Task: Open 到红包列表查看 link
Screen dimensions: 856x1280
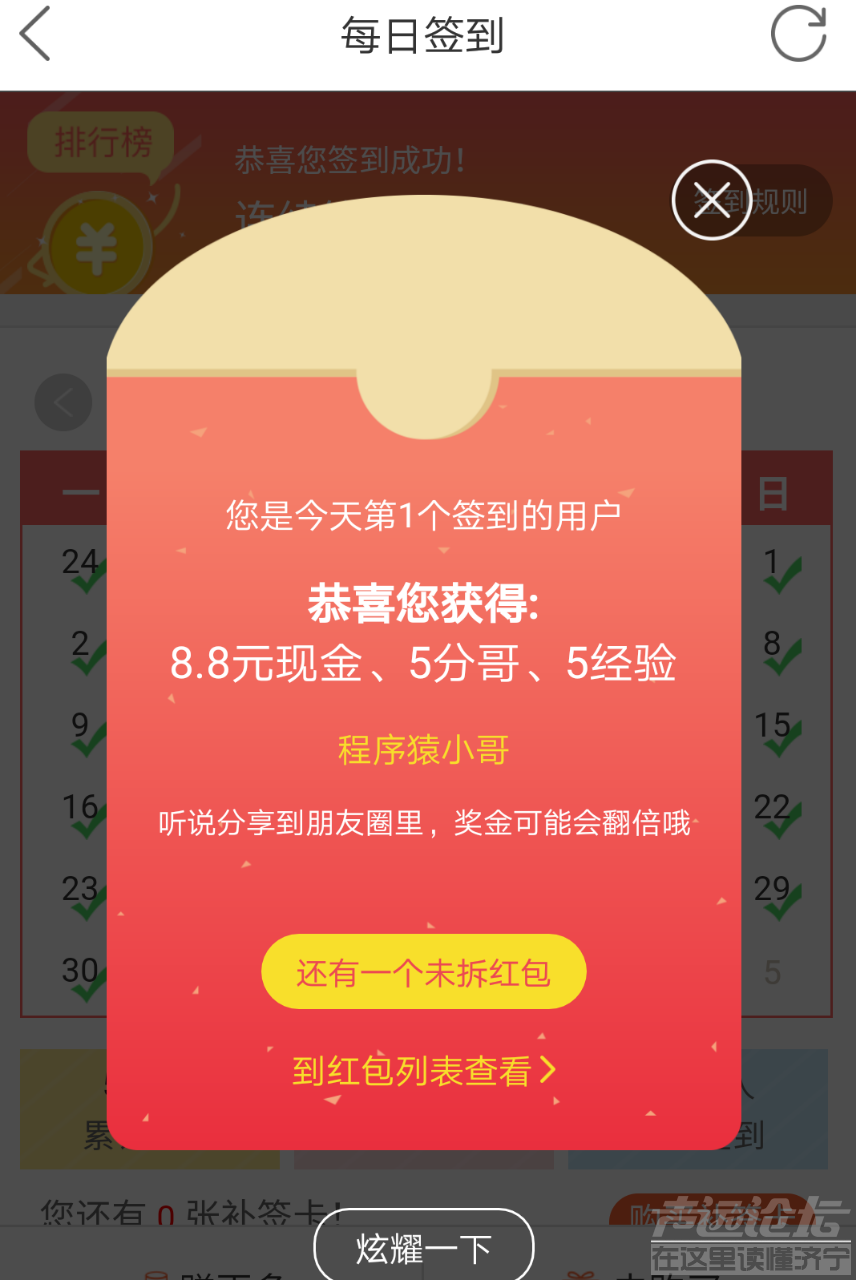Action: pos(423,1071)
